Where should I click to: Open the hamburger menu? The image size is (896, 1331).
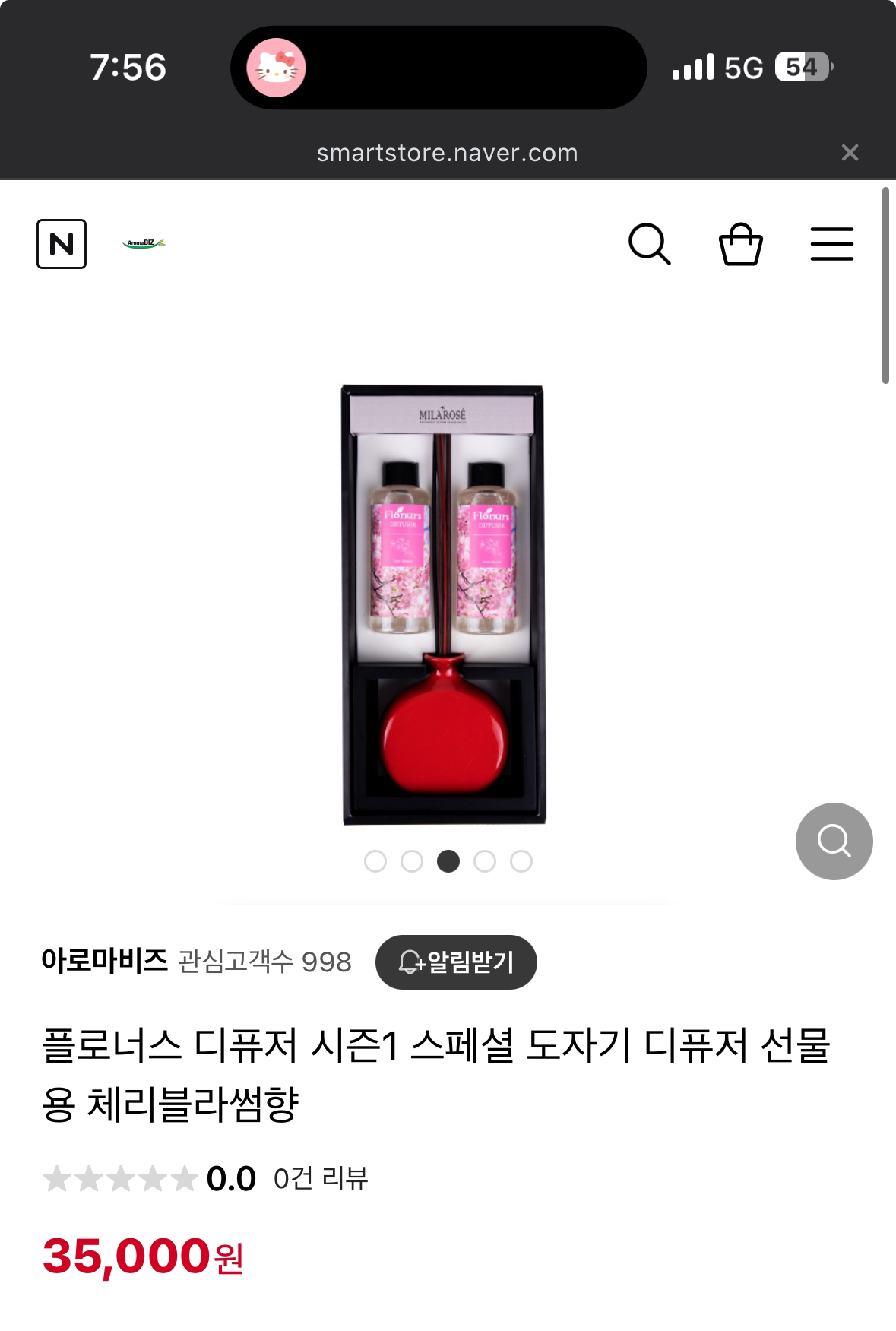[831, 244]
